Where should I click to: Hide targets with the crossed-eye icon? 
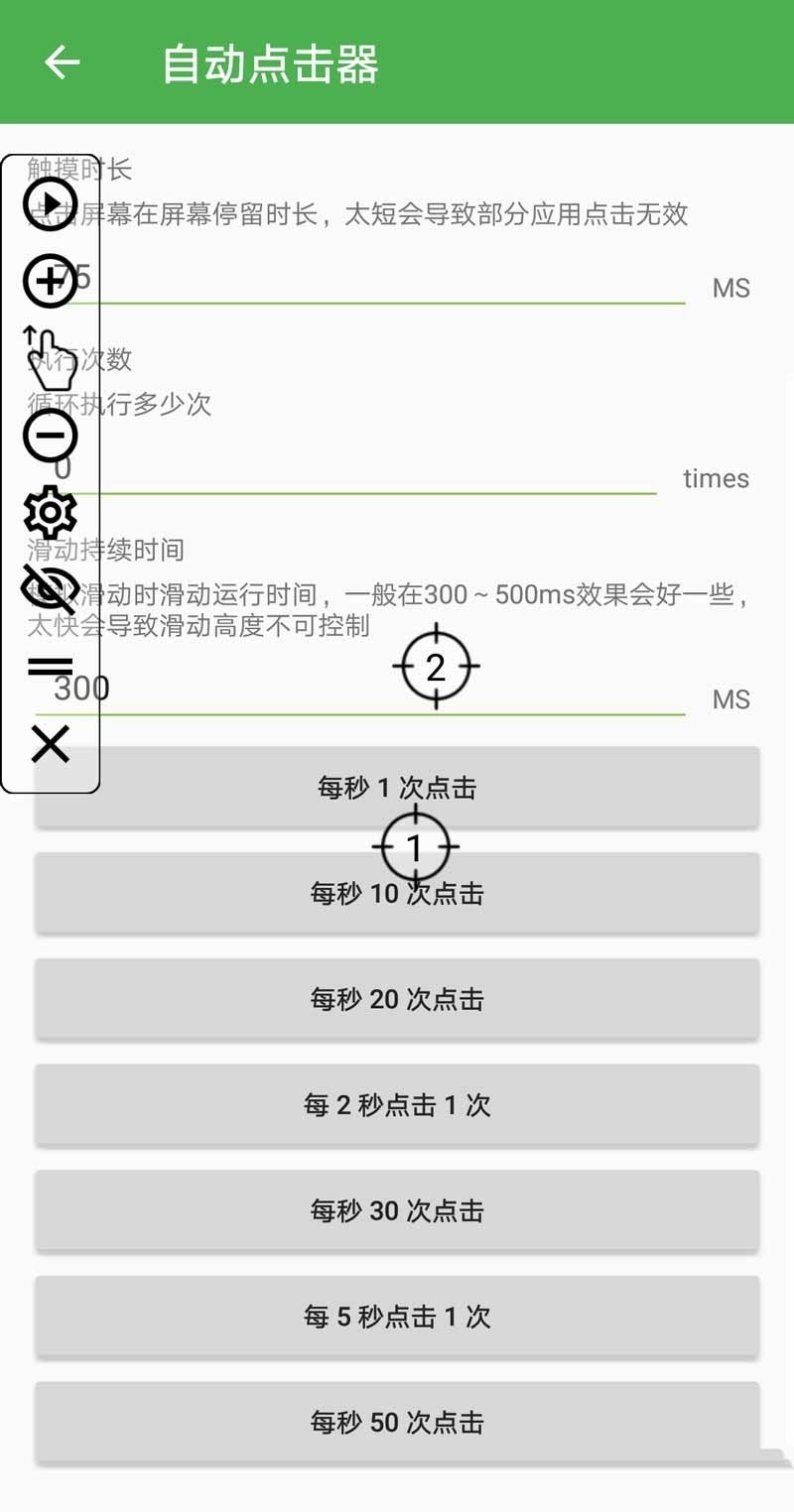(50, 588)
